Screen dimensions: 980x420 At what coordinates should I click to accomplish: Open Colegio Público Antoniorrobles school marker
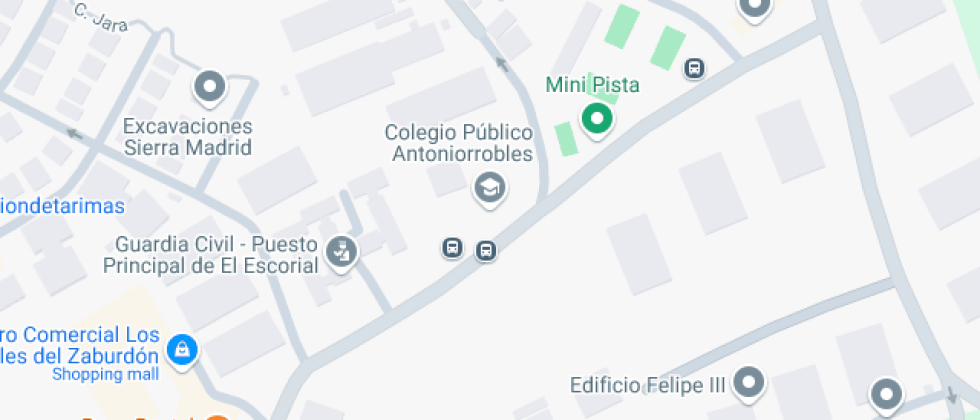tap(489, 187)
